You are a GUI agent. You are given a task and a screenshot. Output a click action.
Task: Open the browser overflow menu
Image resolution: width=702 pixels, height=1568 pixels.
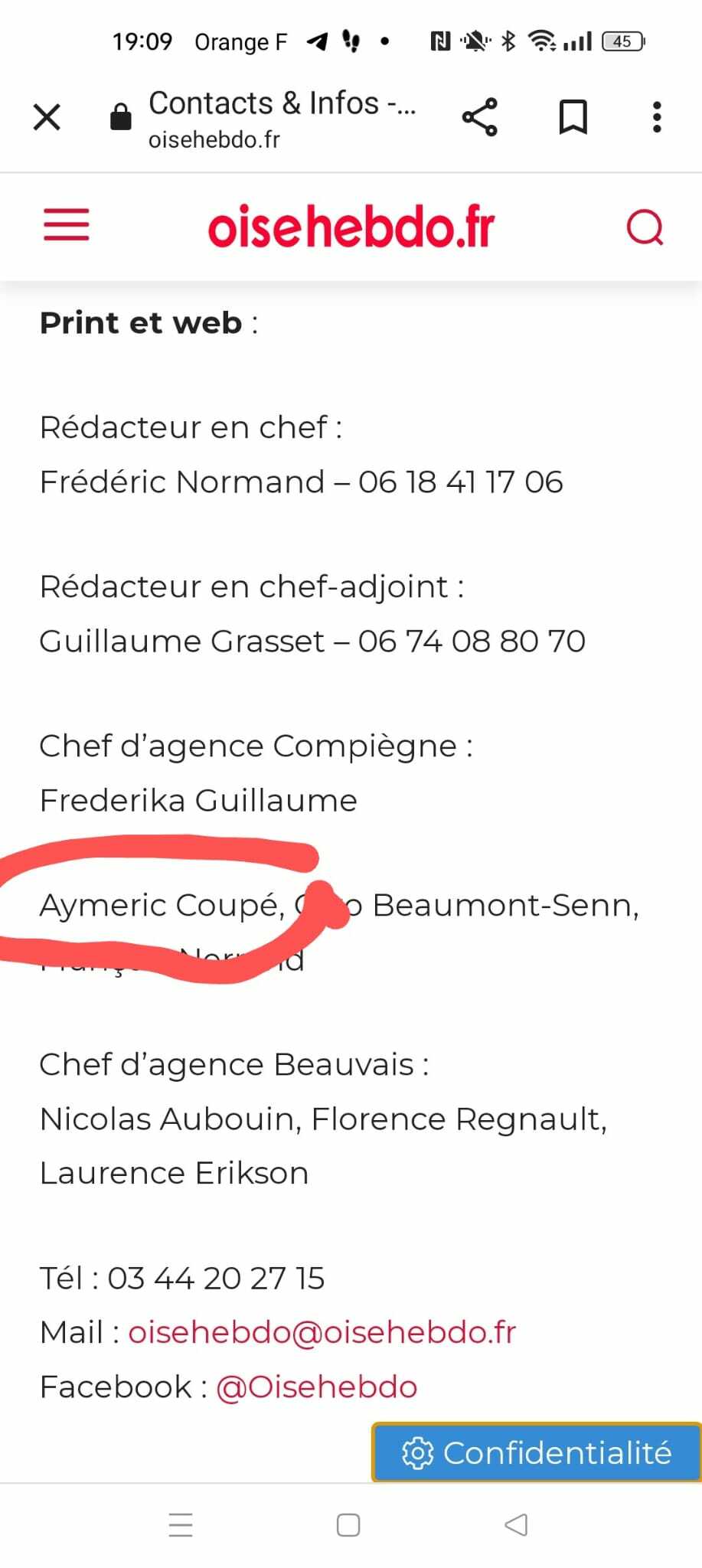pos(657,117)
